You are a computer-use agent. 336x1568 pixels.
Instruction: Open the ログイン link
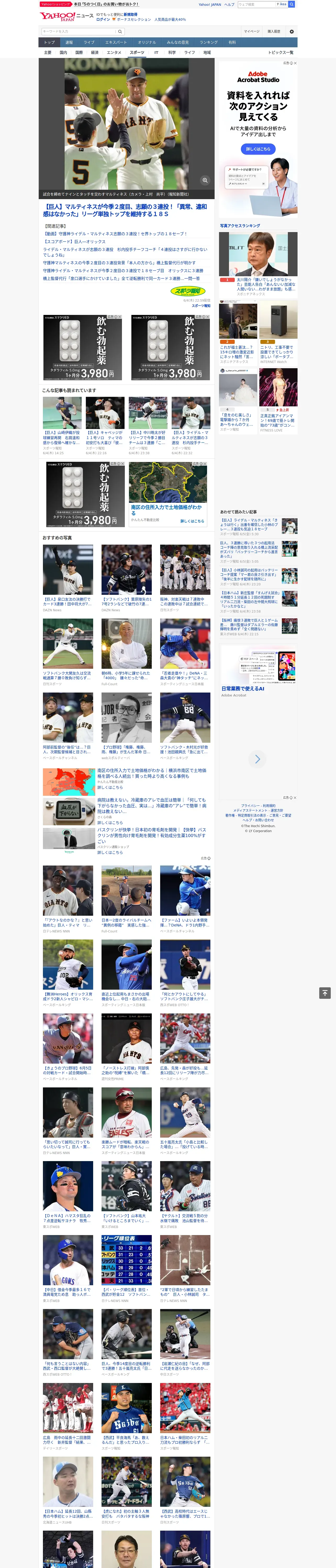click(x=103, y=20)
